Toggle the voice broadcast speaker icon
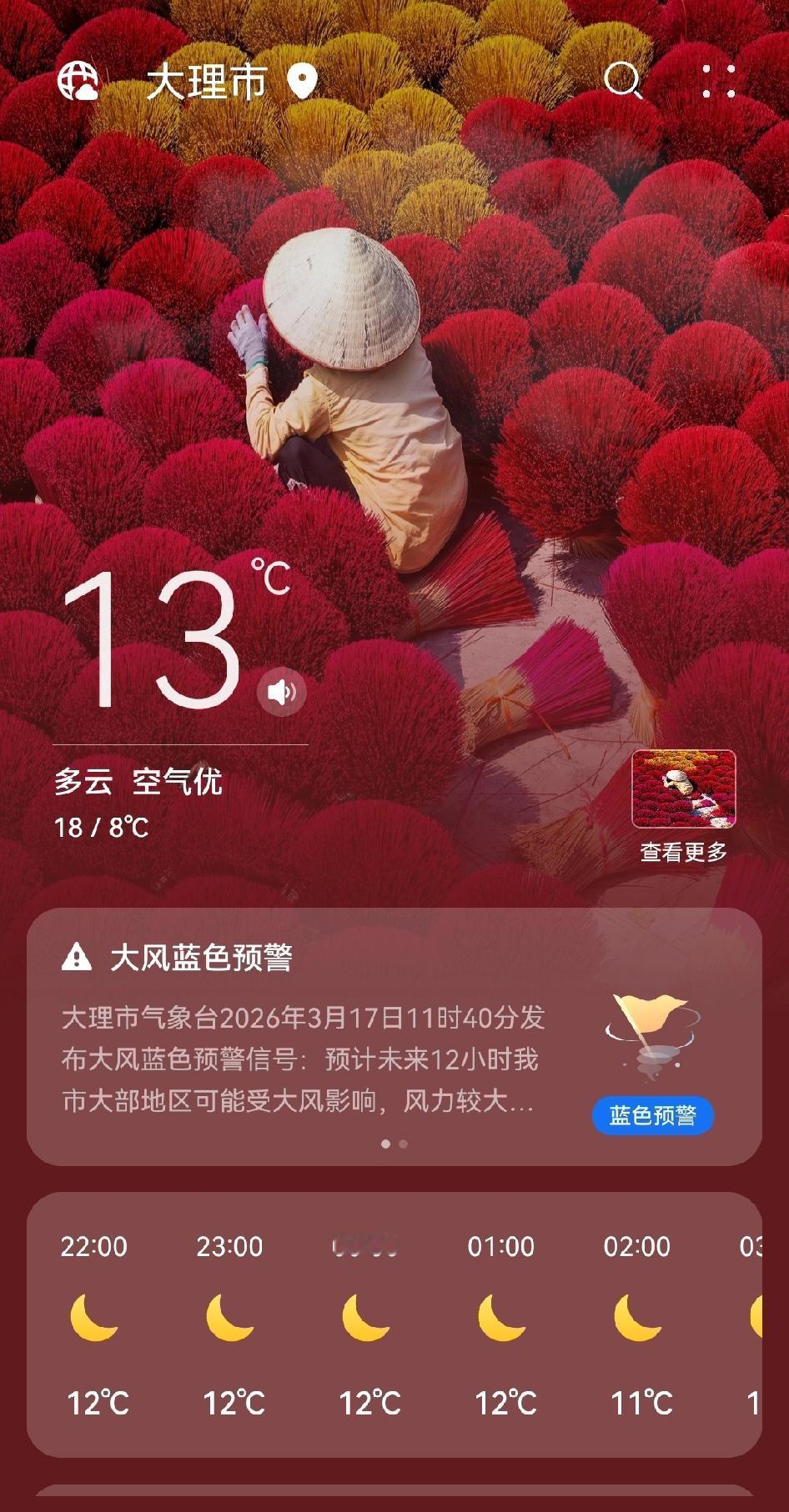This screenshot has width=789, height=1512. [x=281, y=690]
